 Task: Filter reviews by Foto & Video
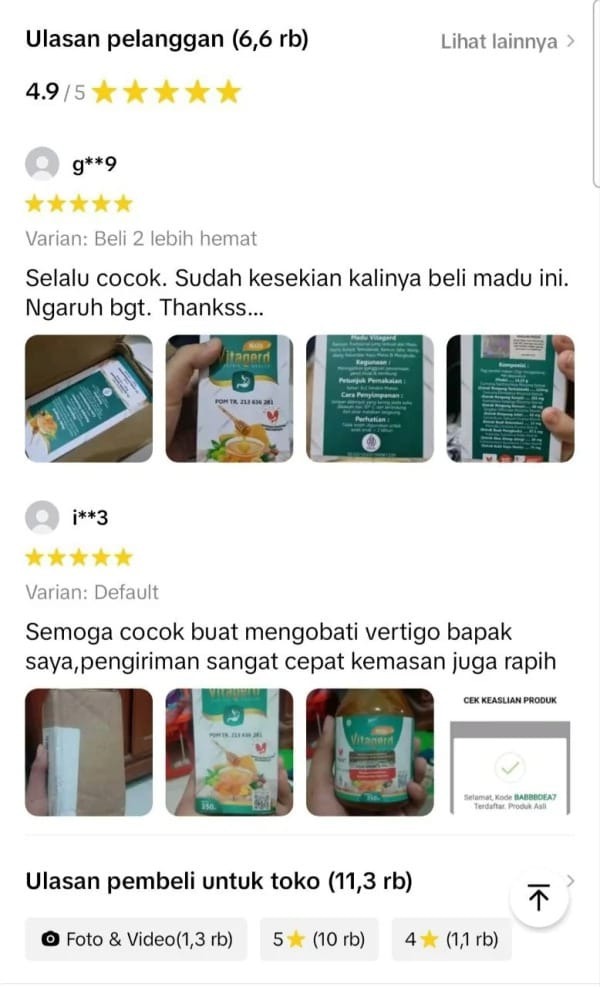coord(136,939)
